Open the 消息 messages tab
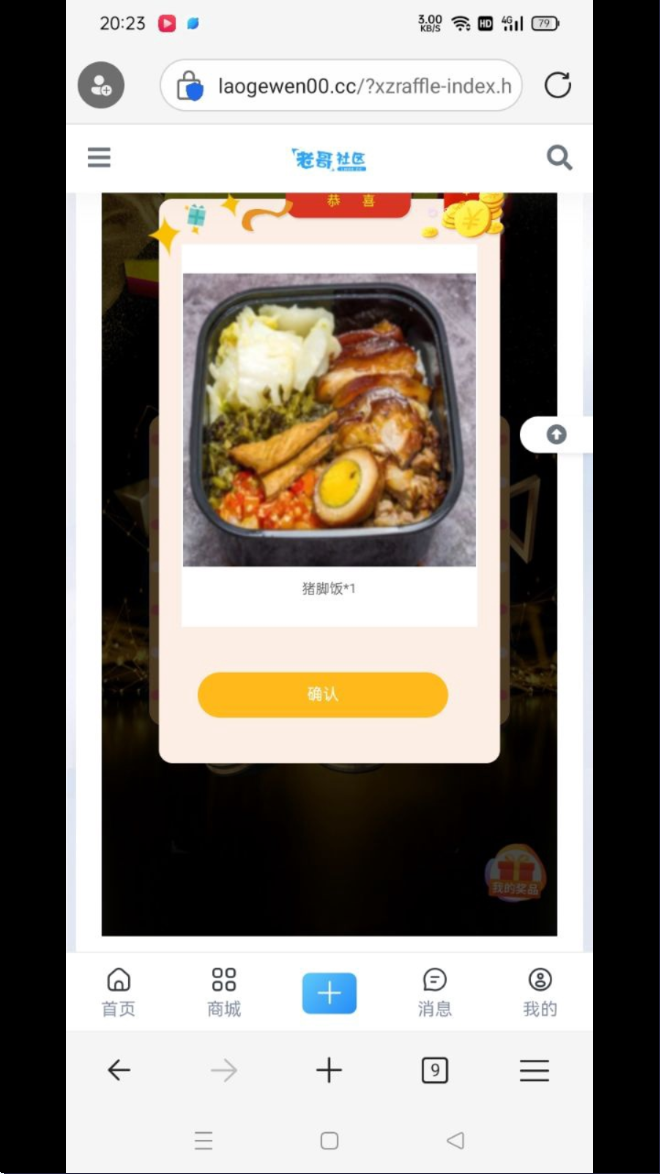The image size is (660, 1174). 435,993
